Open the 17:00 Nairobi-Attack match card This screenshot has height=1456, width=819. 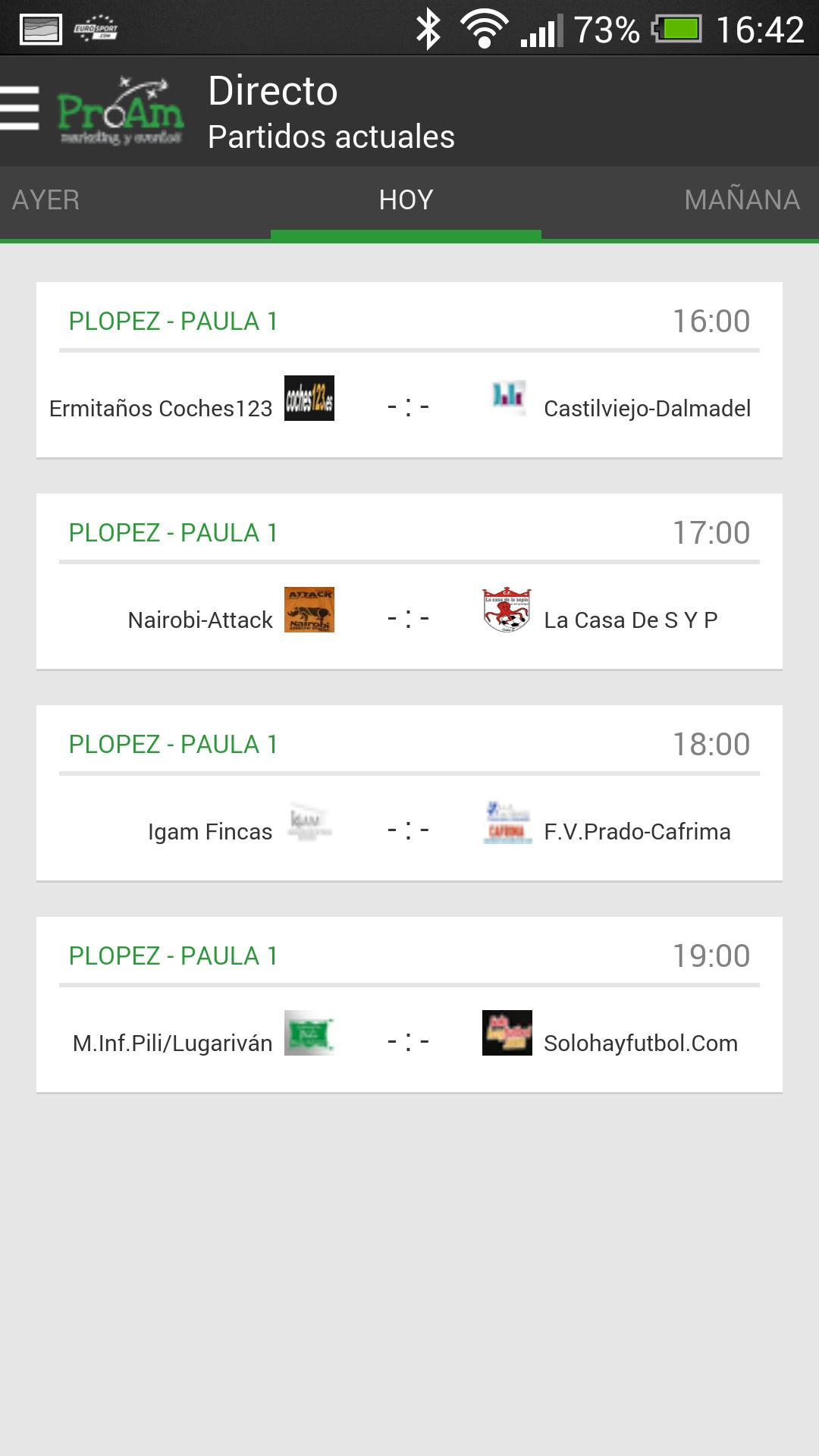[409, 580]
